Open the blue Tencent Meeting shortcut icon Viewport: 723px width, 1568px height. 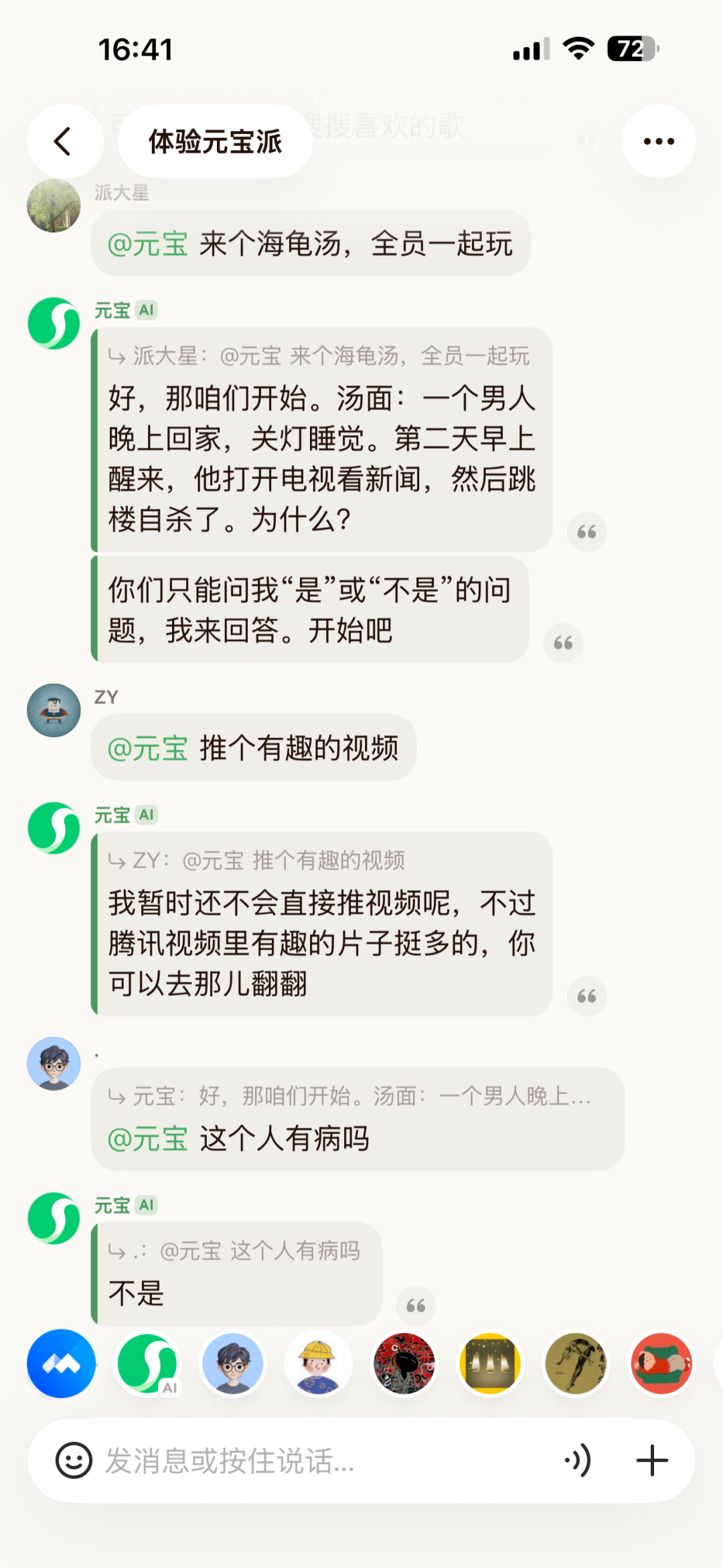[61, 1364]
